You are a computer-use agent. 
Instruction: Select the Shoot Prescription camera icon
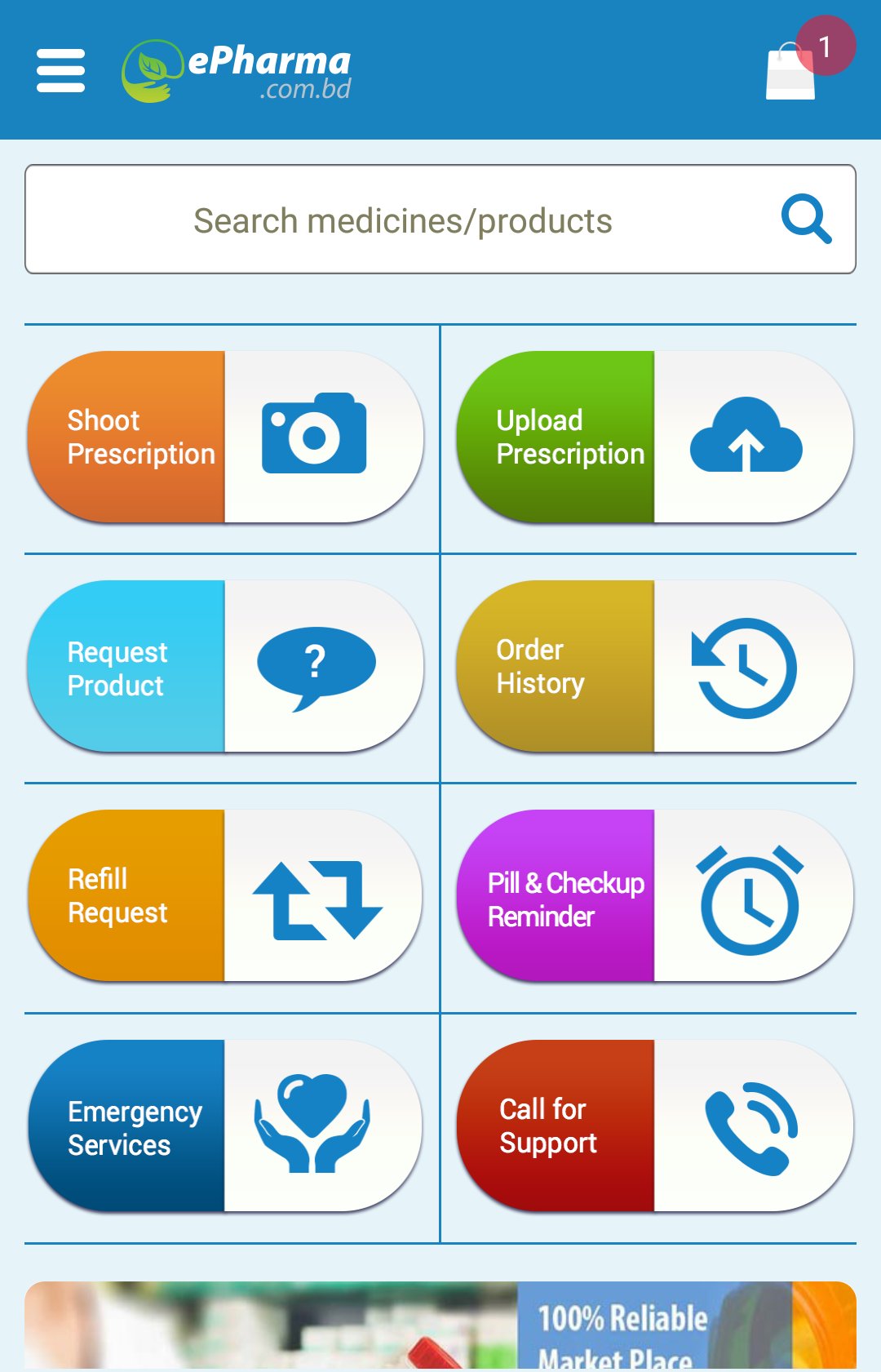click(312, 437)
